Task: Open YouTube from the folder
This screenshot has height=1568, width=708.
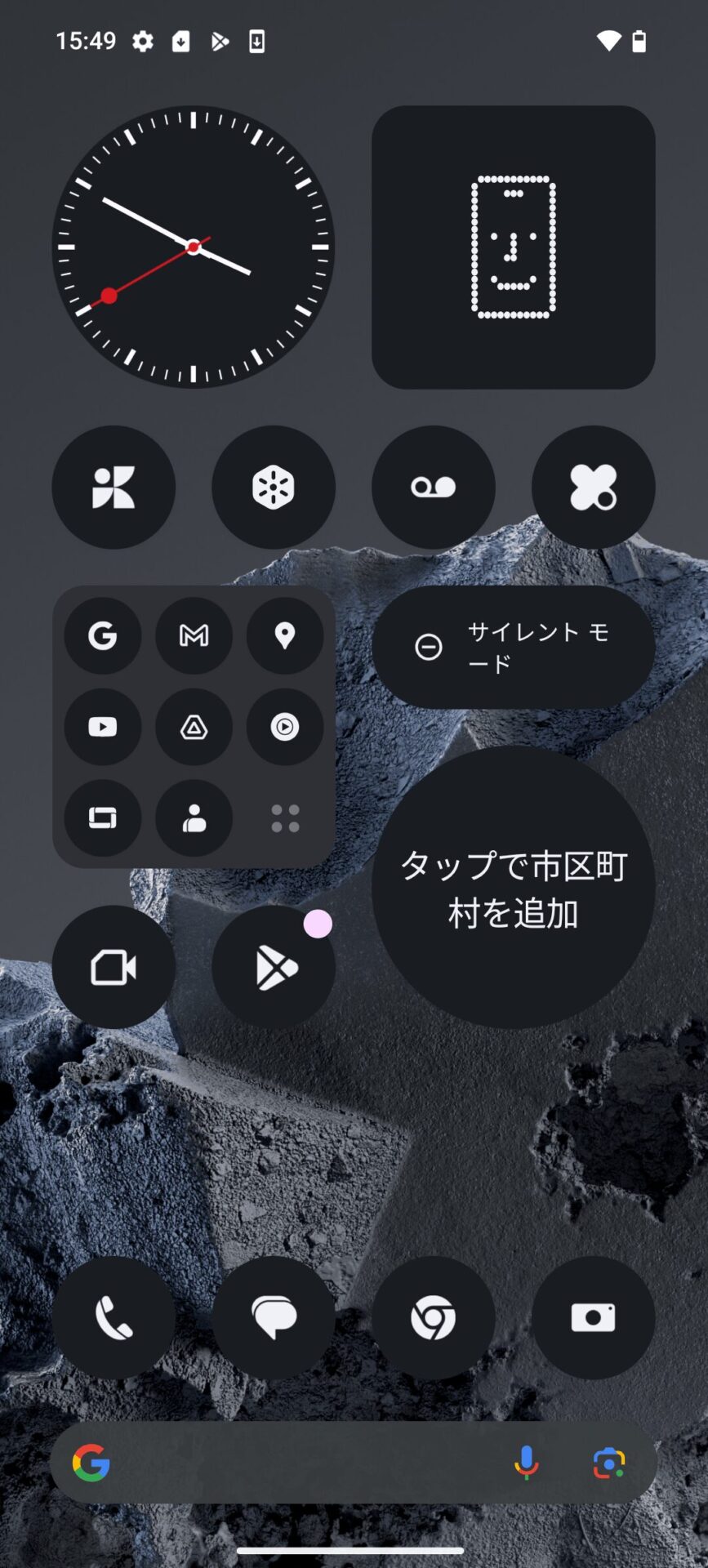Action: coord(103,727)
